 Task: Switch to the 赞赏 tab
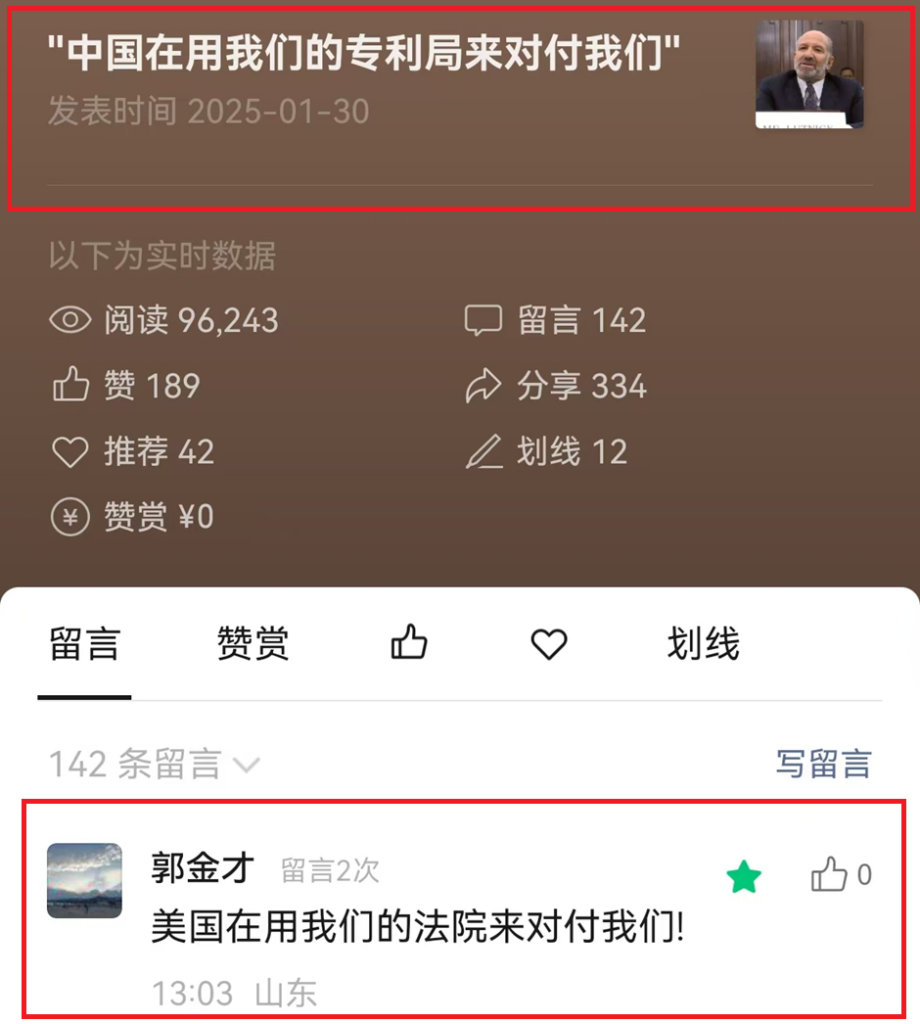(253, 645)
